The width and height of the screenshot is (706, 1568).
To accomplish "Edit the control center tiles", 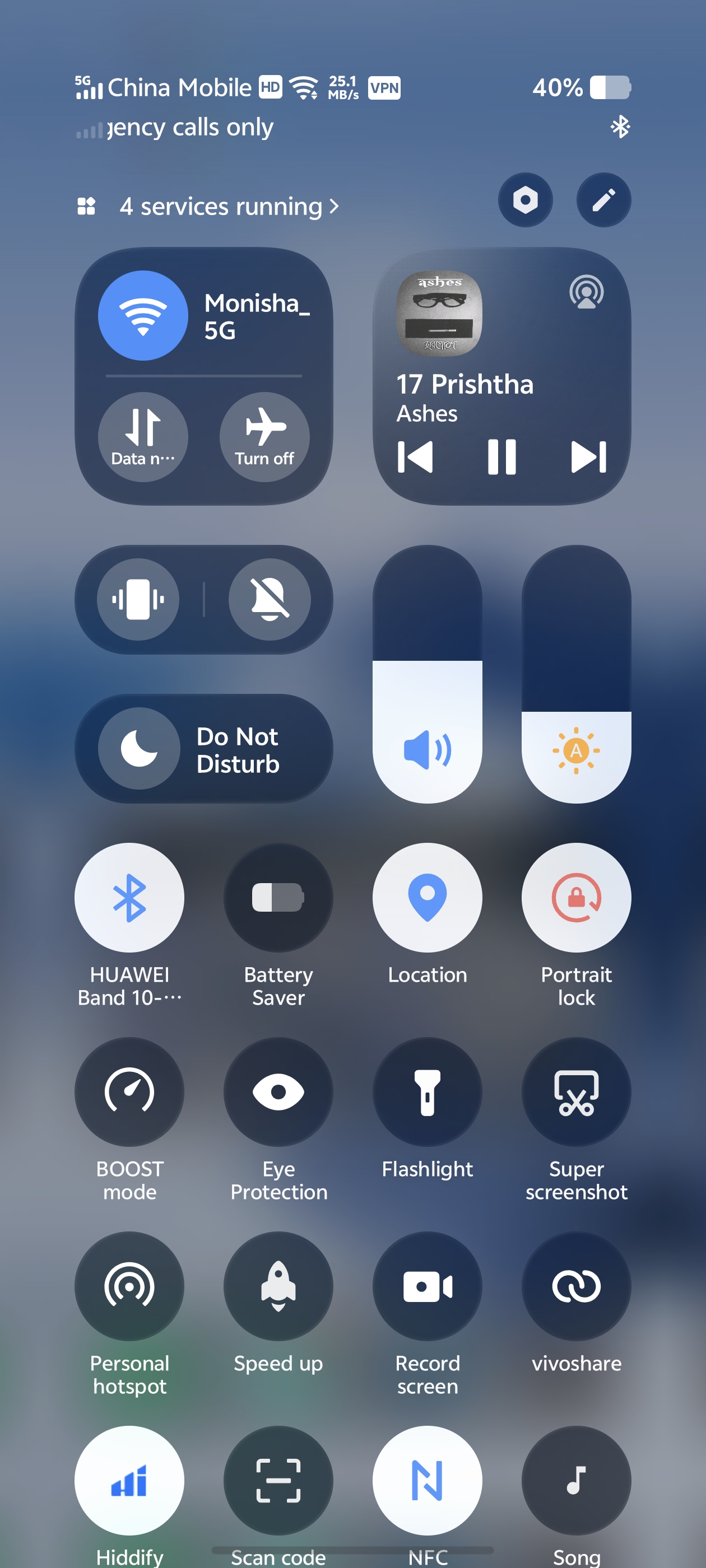I will coord(603,200).
